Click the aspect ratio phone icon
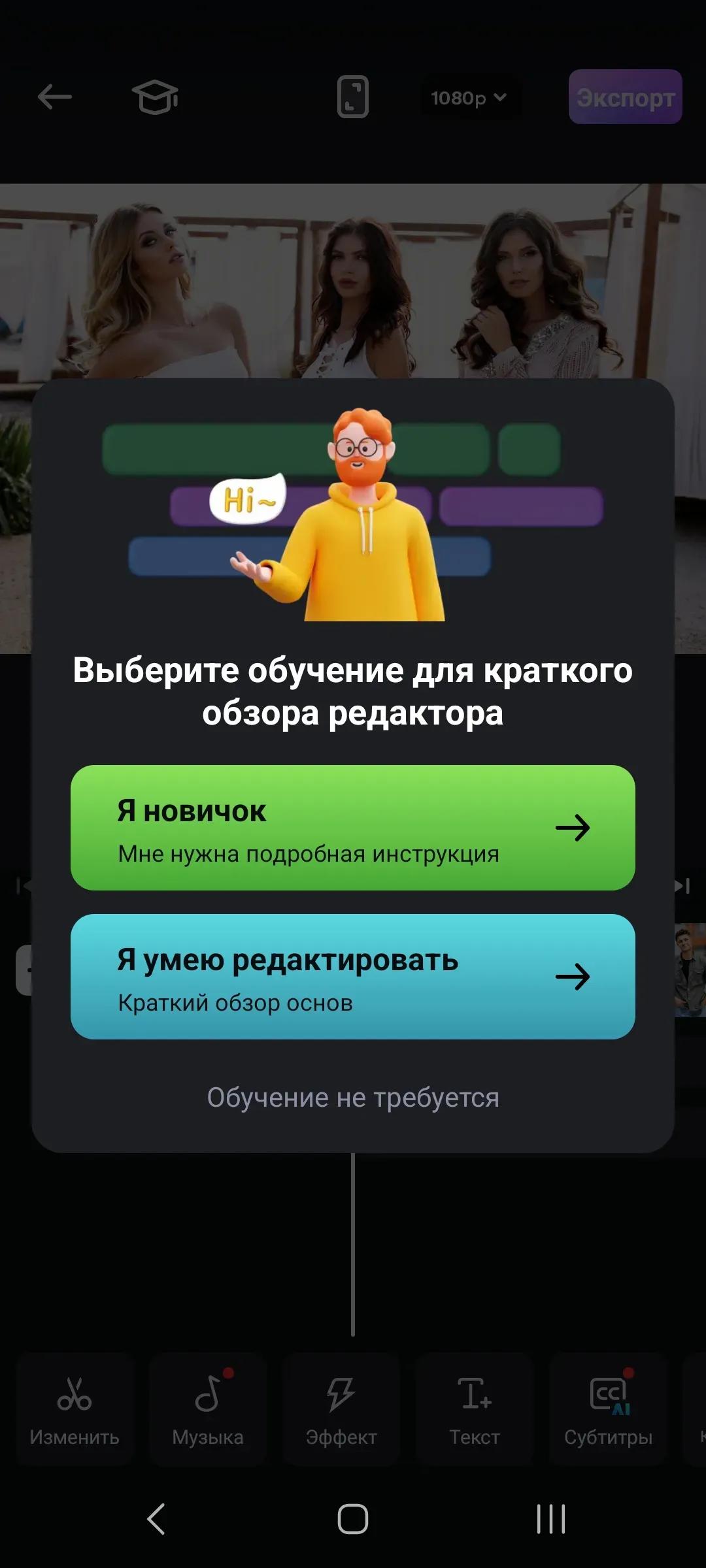The height and width of the screenshot is (1568, 706). pyautogui.click(x=353, y=98)
